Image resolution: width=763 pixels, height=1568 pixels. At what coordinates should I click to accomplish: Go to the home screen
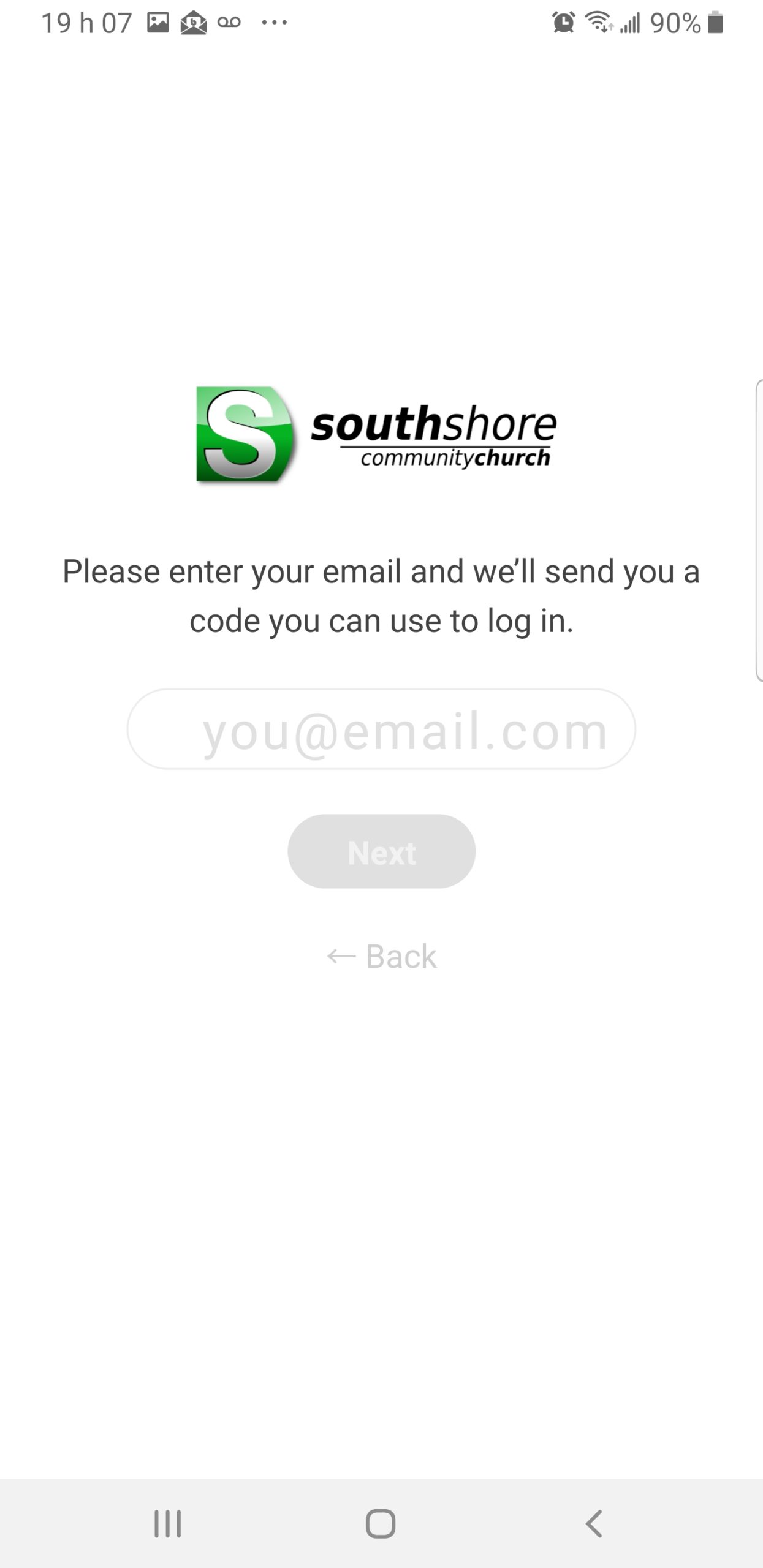(381, 1523)
